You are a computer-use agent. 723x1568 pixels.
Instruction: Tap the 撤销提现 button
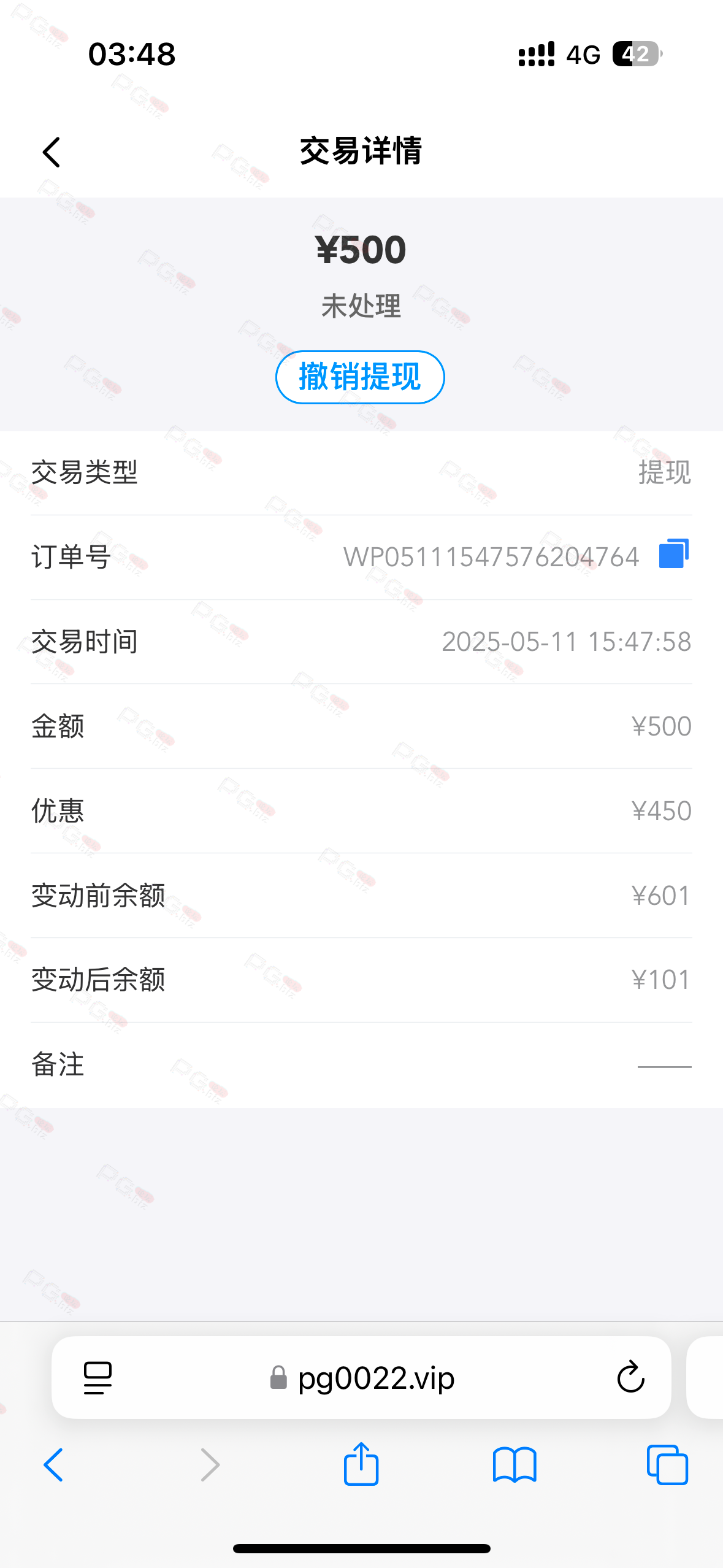pos(360,377)
